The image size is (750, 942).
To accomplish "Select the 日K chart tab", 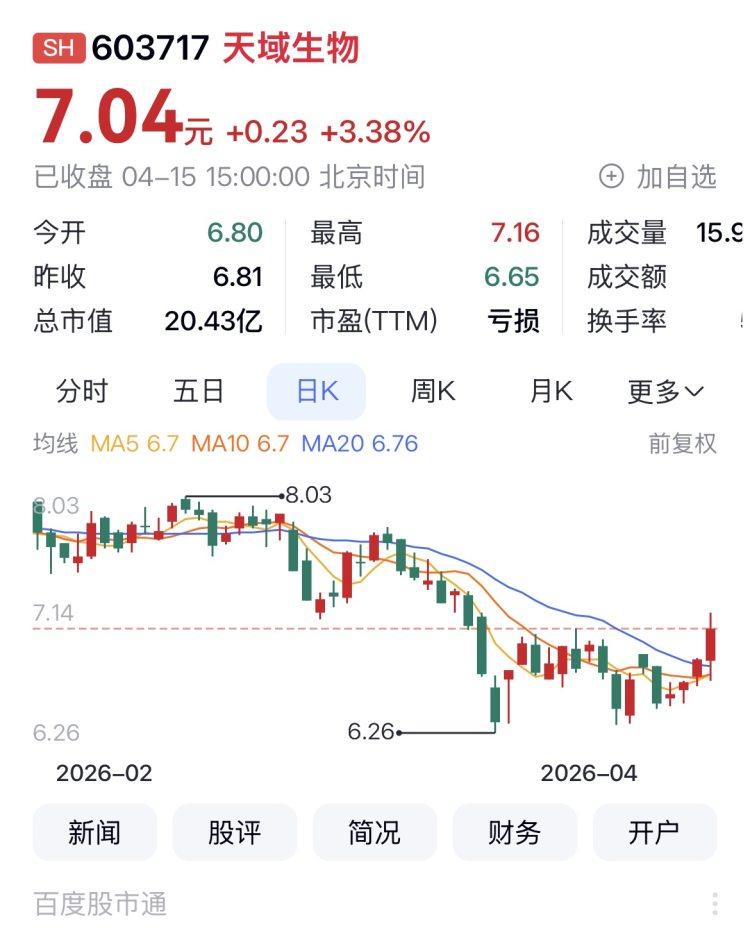I will click(x=316, y=391).
